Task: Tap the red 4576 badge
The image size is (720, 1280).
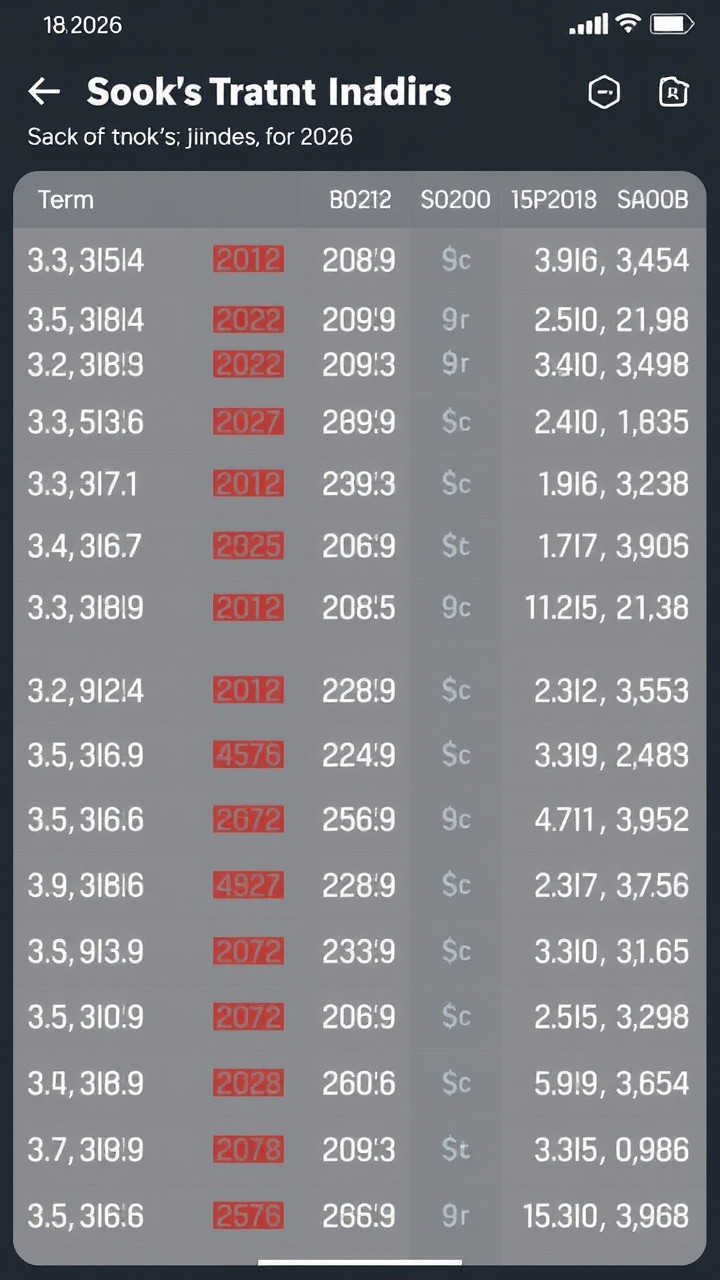Action: point(248,755)
